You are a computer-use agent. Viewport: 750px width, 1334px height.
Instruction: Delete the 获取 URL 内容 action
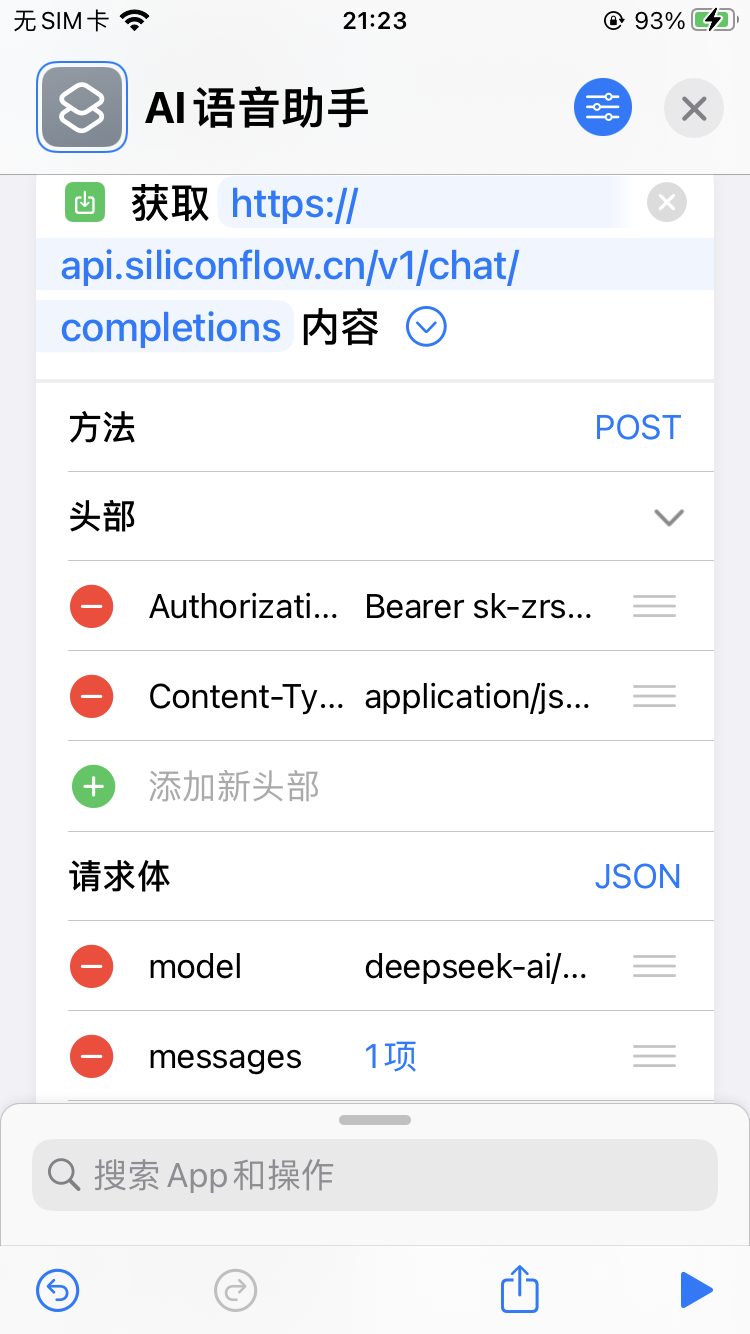(x=666, y=204)
